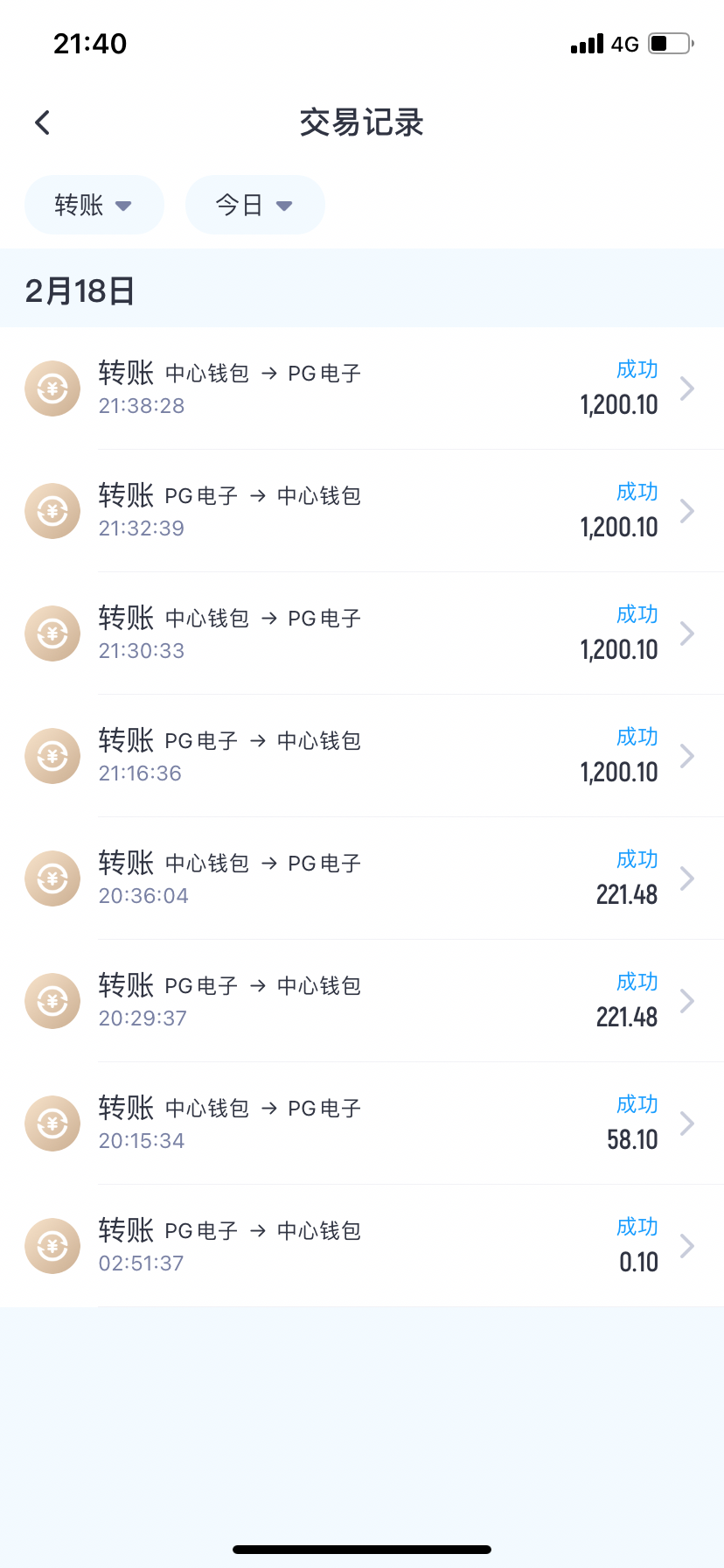The height and width of the screenshot is (1568, 724).
Task: Open the 转账 type filter dropdown
Action: tap(94, 205)
